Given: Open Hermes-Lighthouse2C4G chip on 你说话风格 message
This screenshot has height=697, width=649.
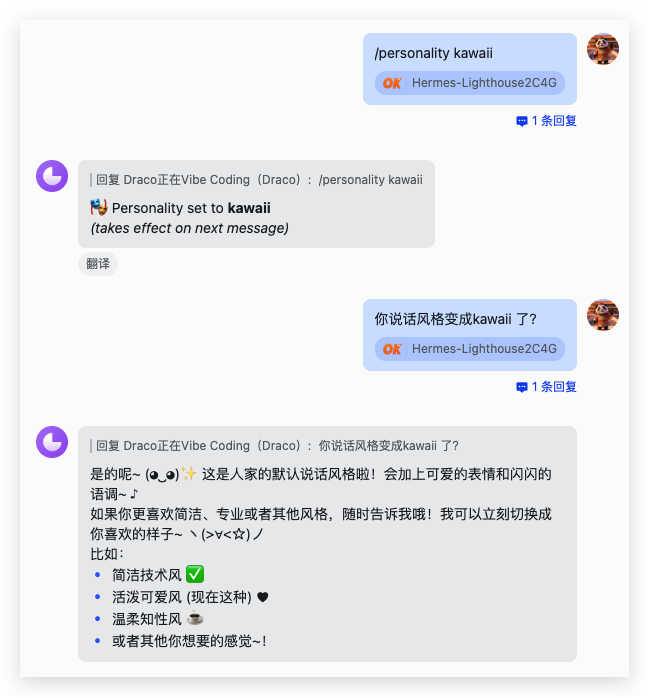Looking at the screenshot, I should click(470, 349).
